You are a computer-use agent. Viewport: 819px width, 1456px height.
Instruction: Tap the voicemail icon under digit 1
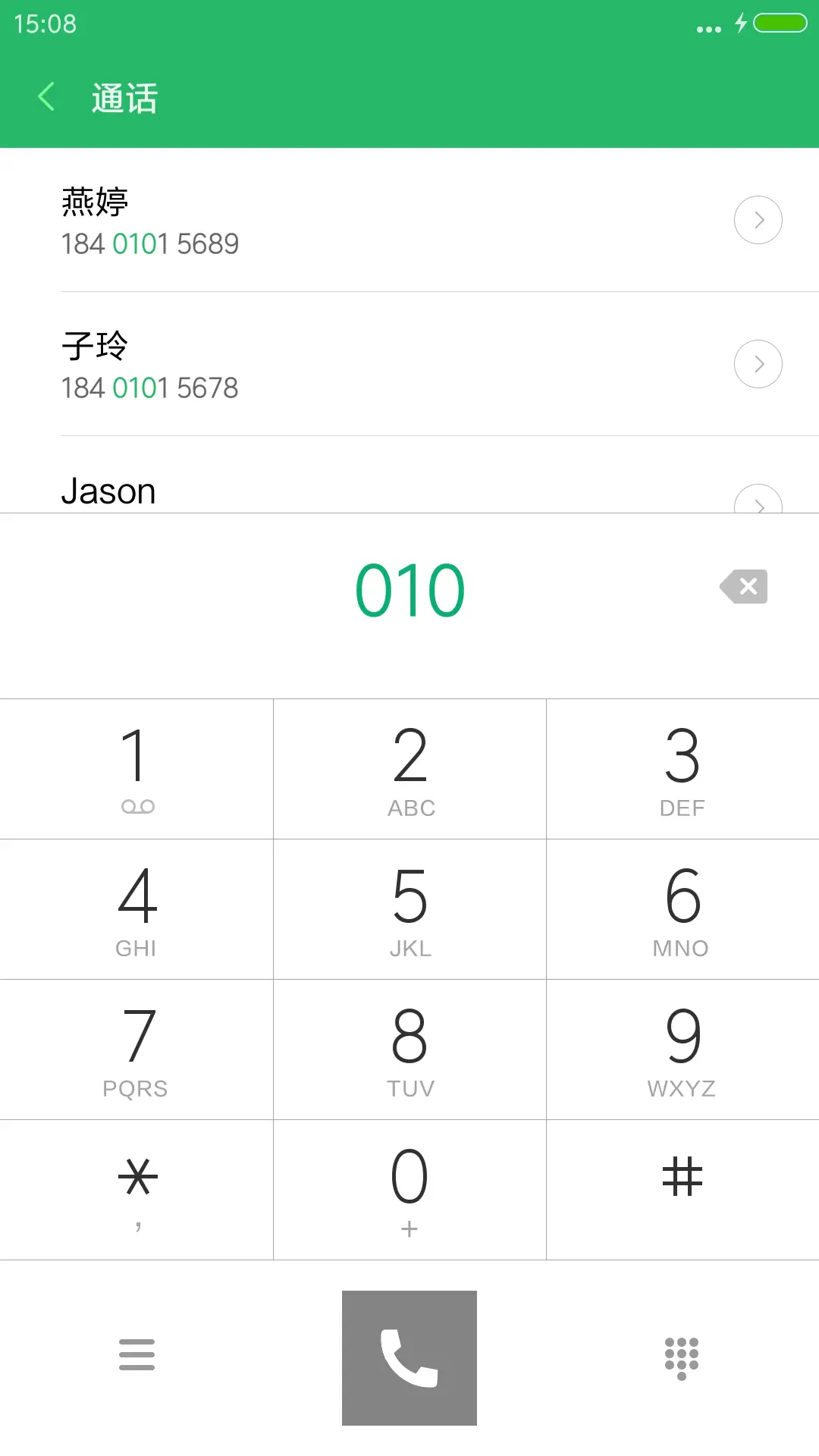click(x=136, y=806)
